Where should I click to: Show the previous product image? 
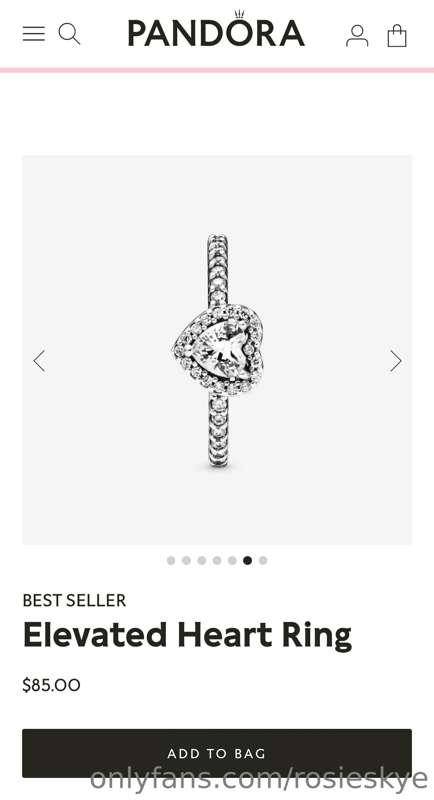(39, 361)
